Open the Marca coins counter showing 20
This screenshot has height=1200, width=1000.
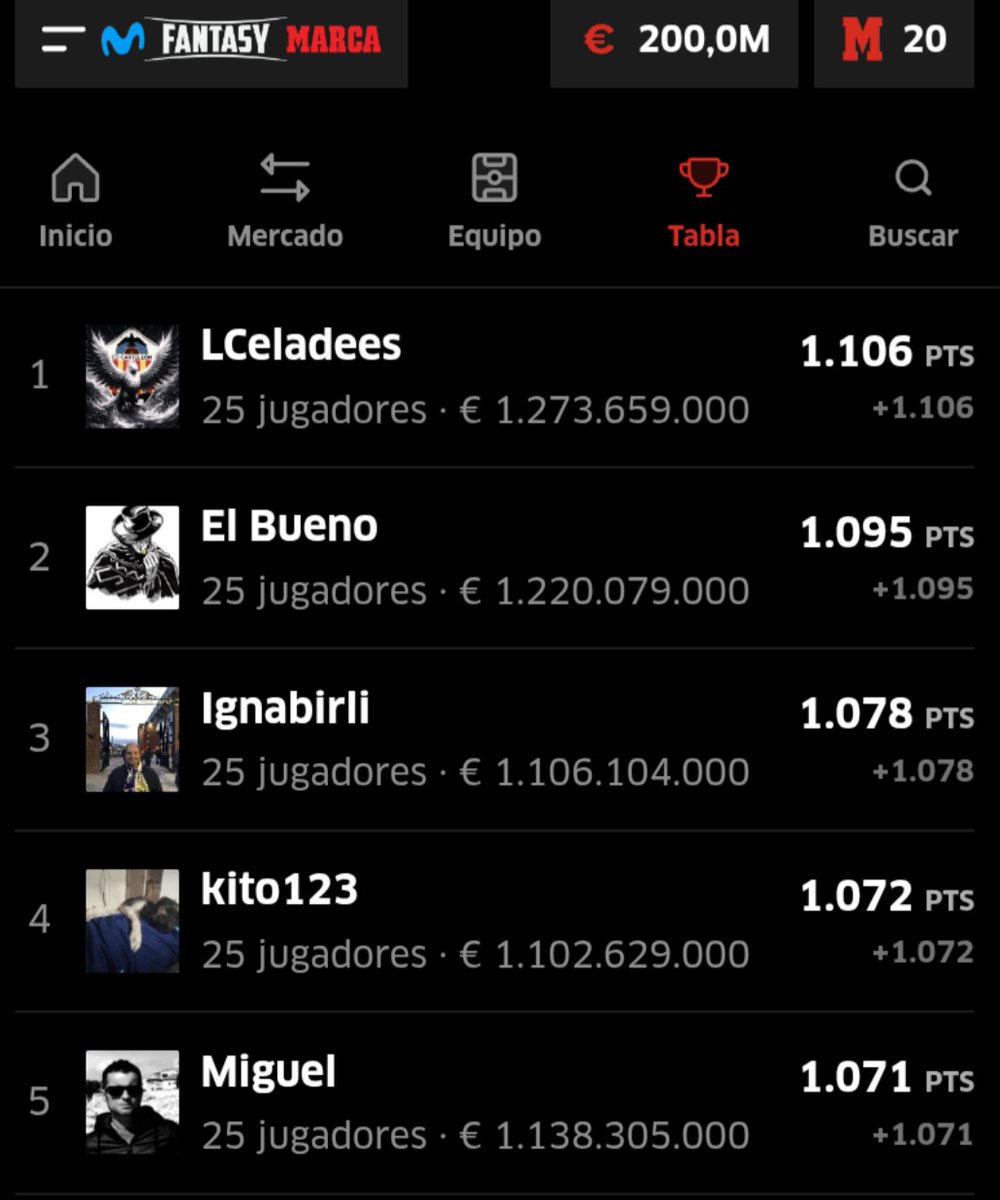(894, 41)
